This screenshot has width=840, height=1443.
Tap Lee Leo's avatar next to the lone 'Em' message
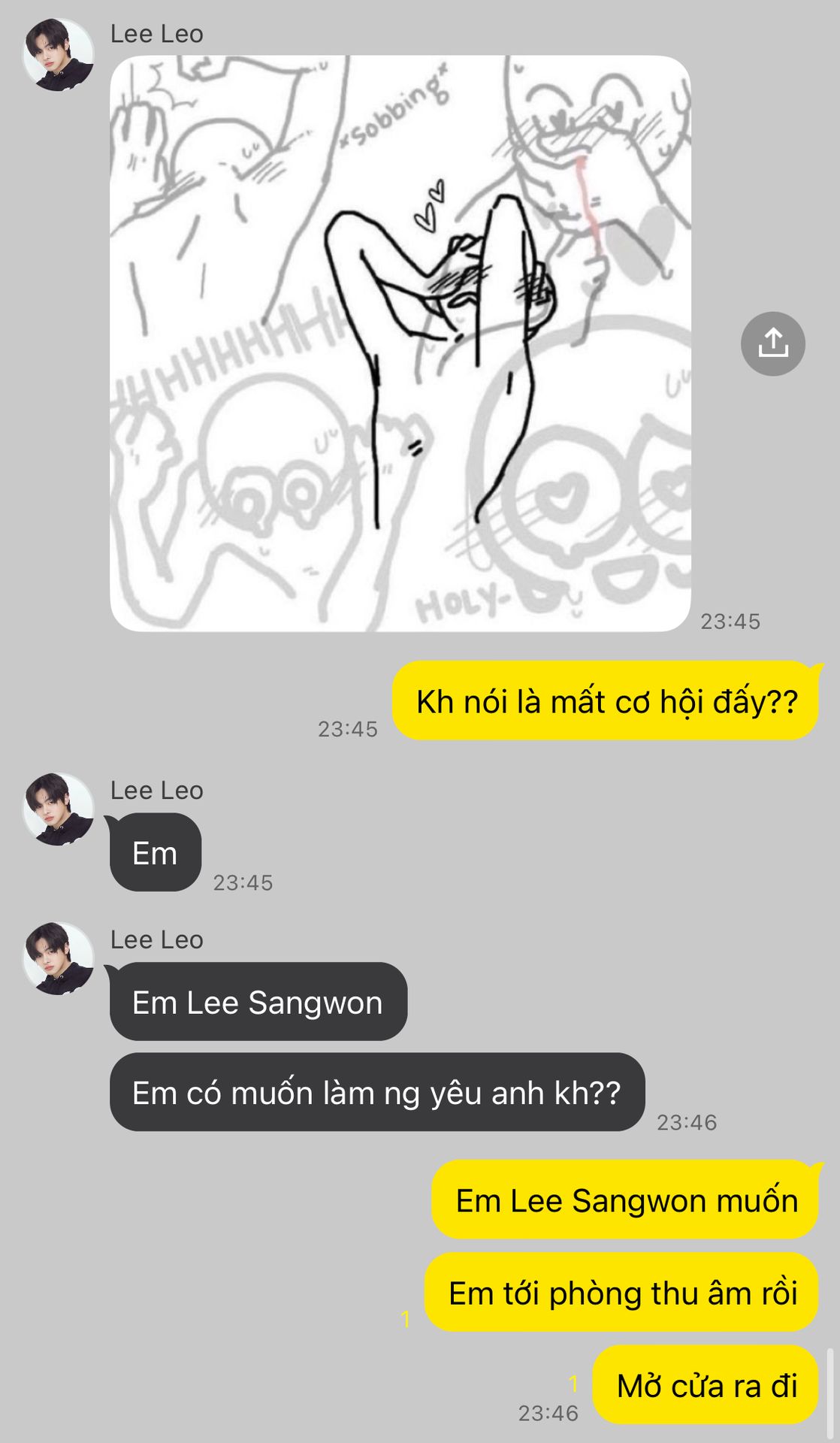(59, 809)
